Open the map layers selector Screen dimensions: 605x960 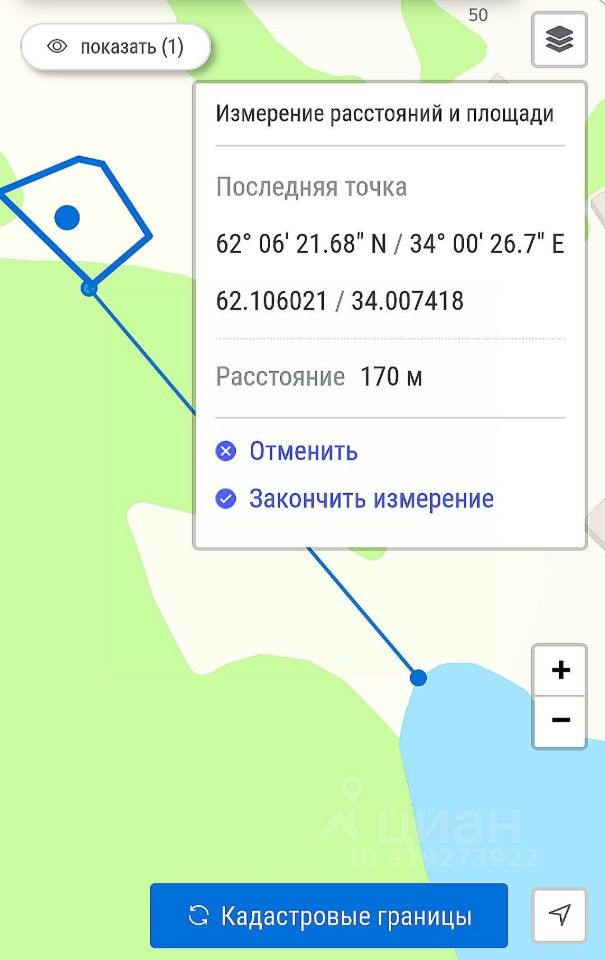click(x=559, y=40)
